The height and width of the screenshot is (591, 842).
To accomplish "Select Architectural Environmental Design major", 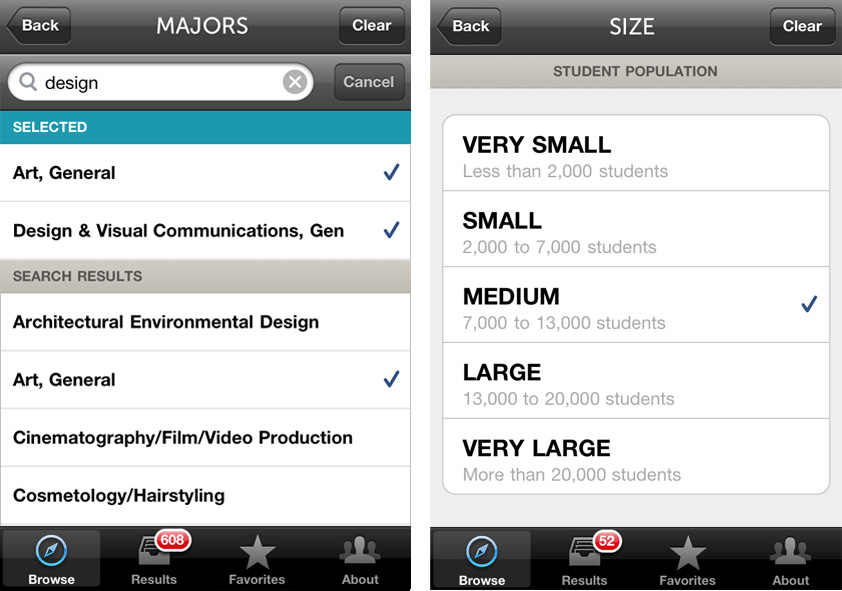I will 205,322.
